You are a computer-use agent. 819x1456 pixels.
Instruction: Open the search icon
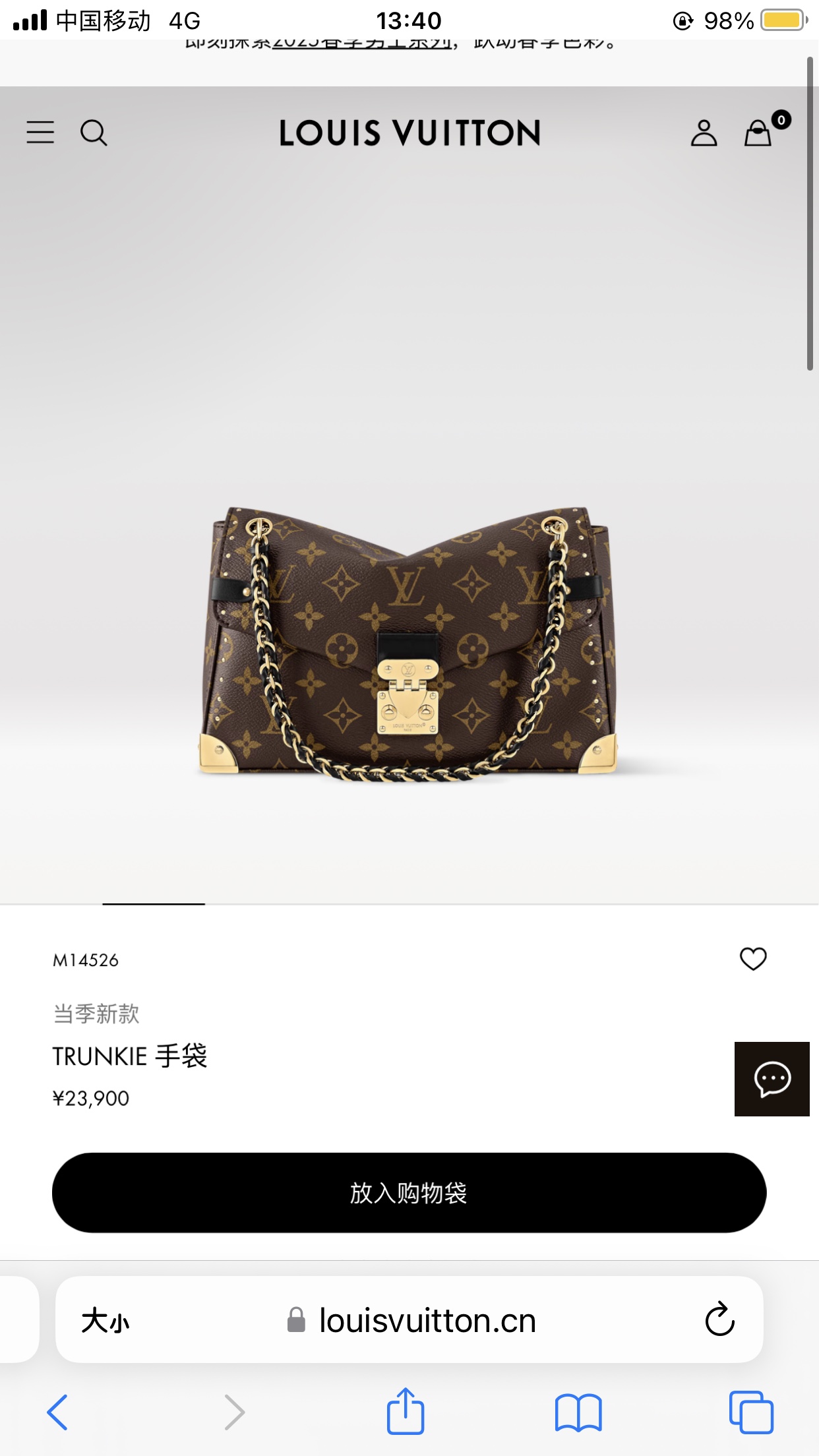click(94, 133)
